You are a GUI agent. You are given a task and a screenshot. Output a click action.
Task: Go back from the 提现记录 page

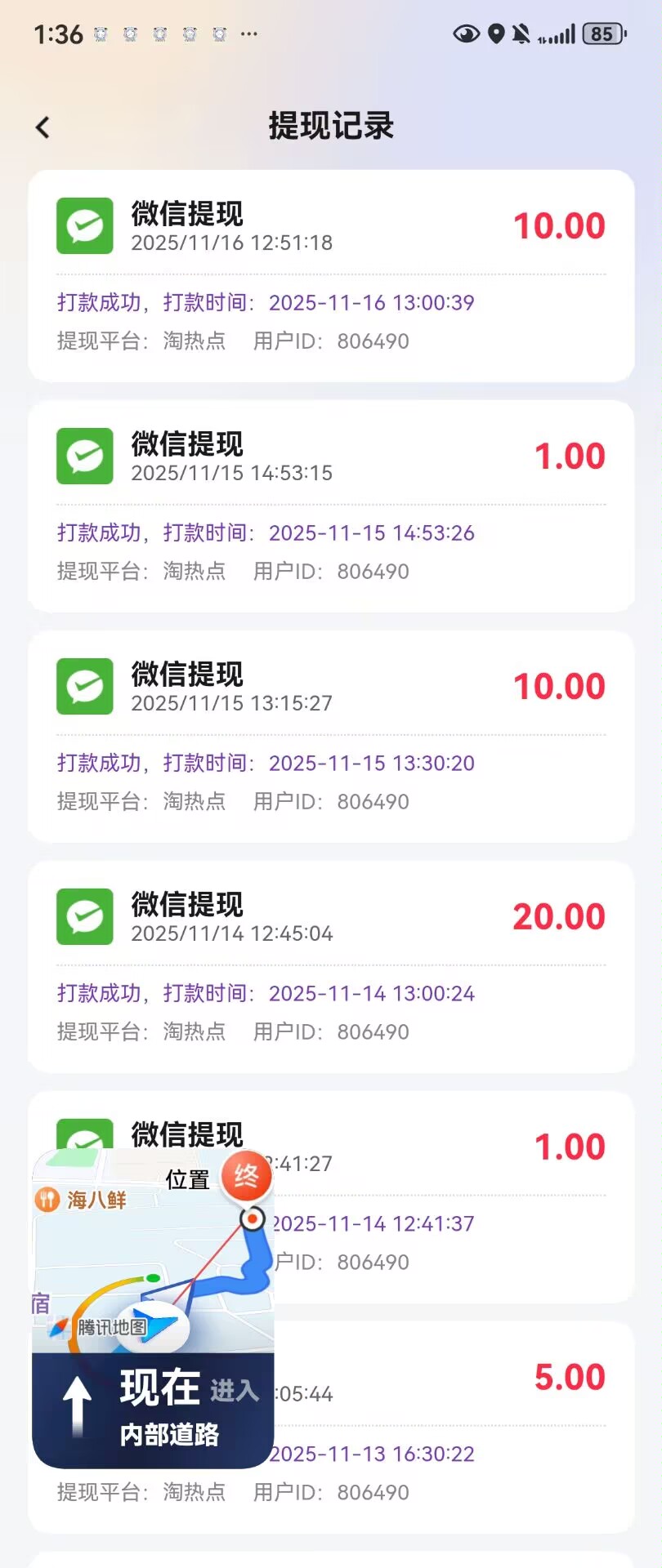(x=43, y=127)
